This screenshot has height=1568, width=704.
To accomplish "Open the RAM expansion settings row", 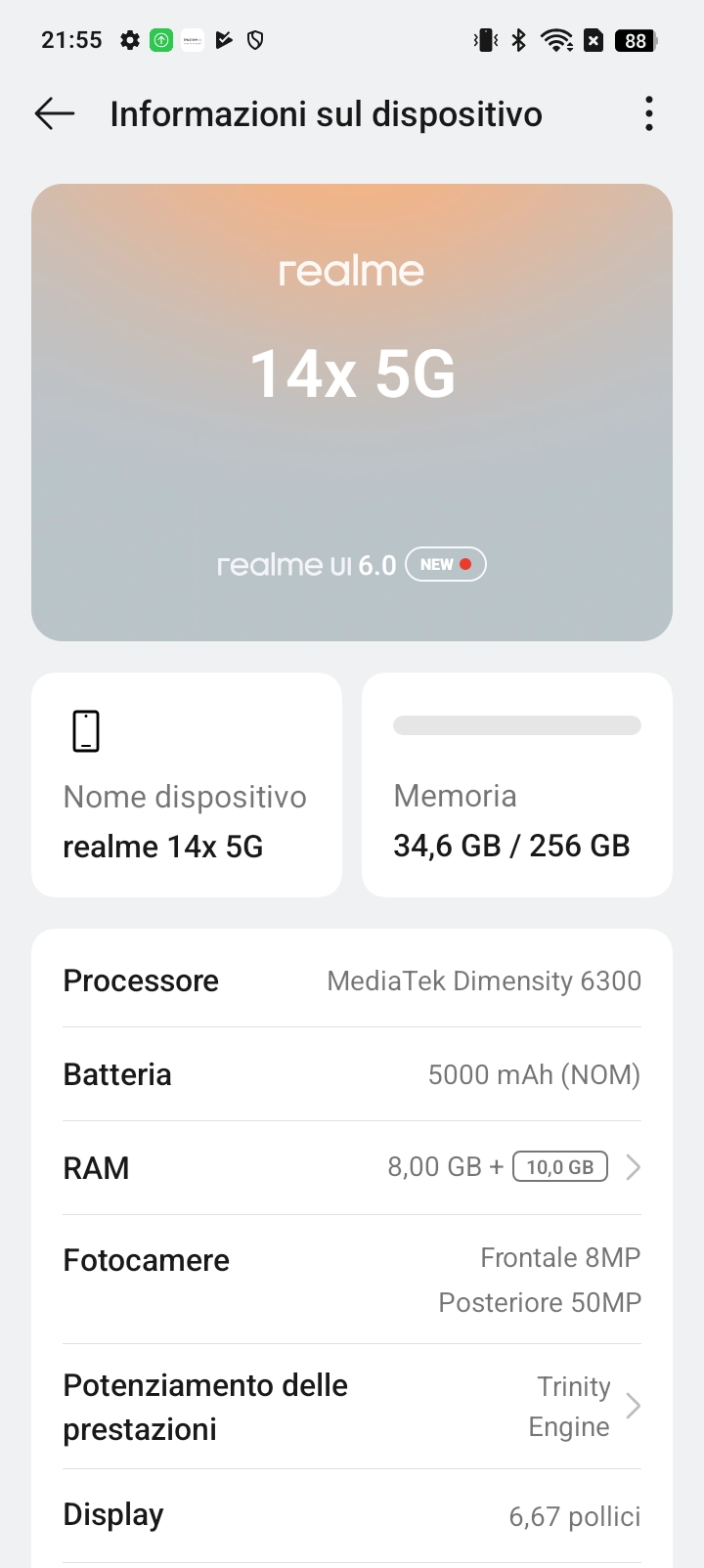I will click(x=352, y=1168).
